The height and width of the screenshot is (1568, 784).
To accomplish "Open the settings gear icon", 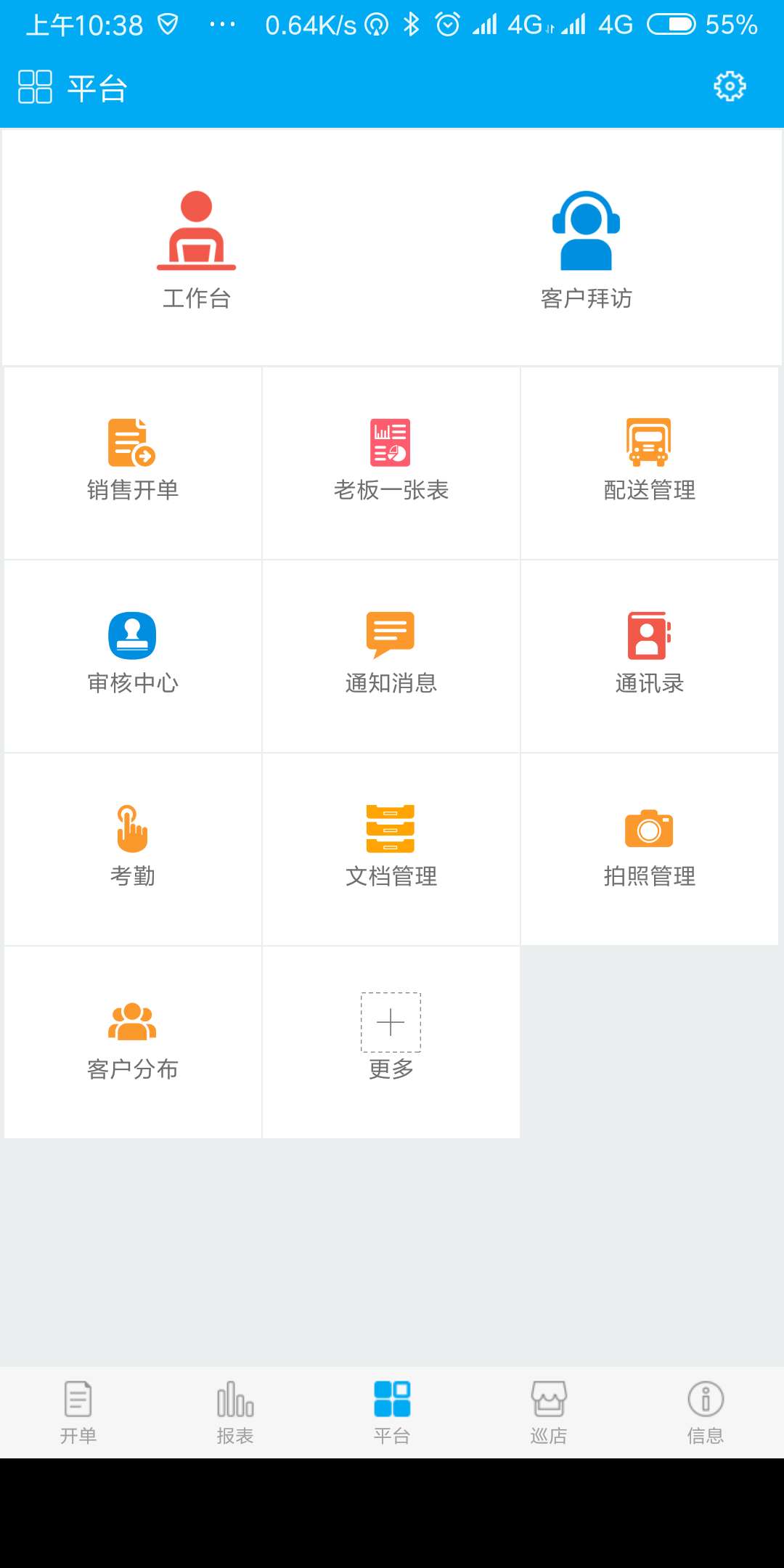I will (730, 86).
